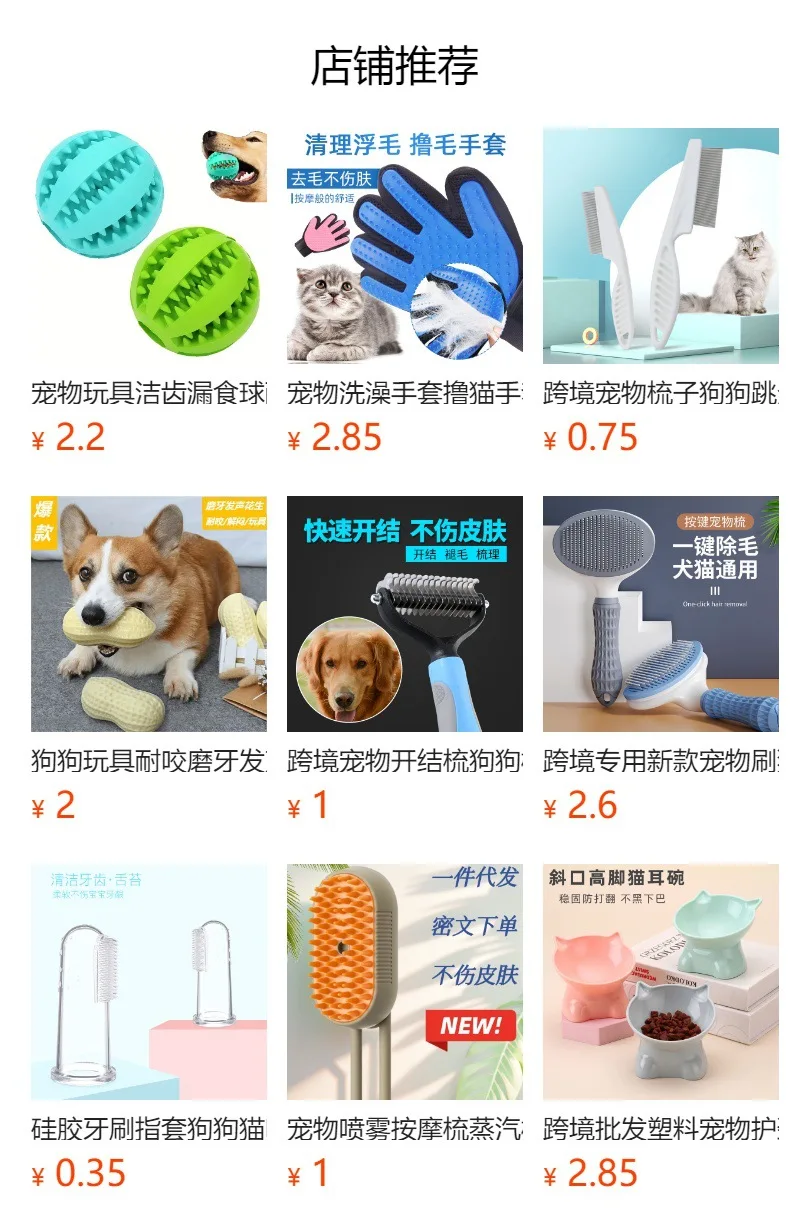This screenshot has width=790, height=1232.
Task: Open the slanted cat-ear bowl listing
Action: point(660,982)
